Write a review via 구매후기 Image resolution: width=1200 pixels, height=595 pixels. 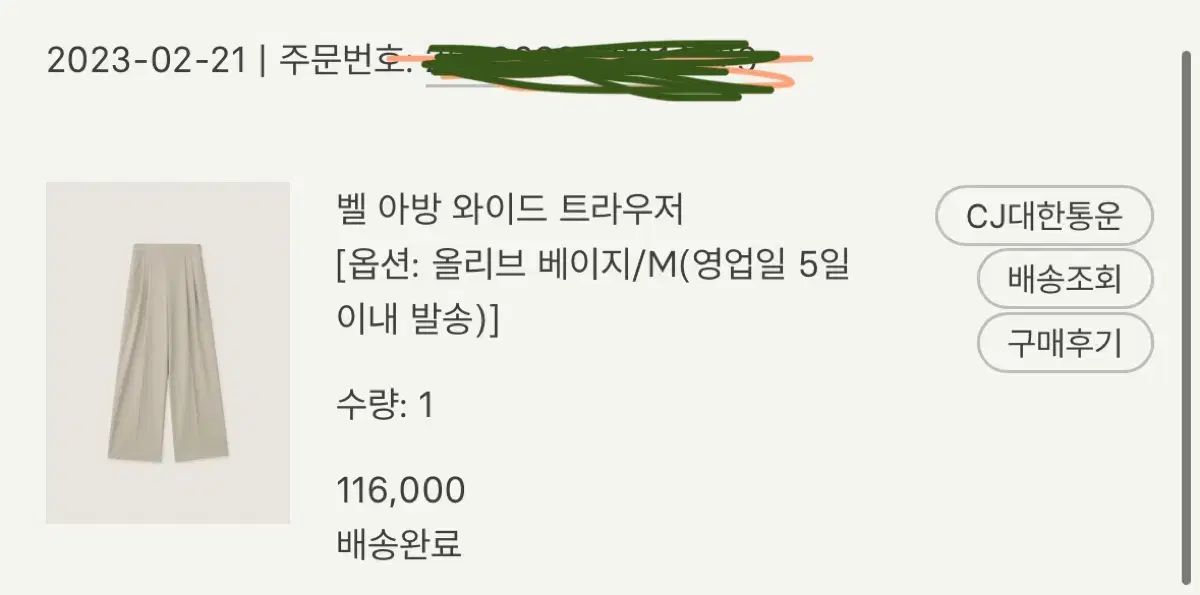pyautogui.click(x=1065, y=343)
